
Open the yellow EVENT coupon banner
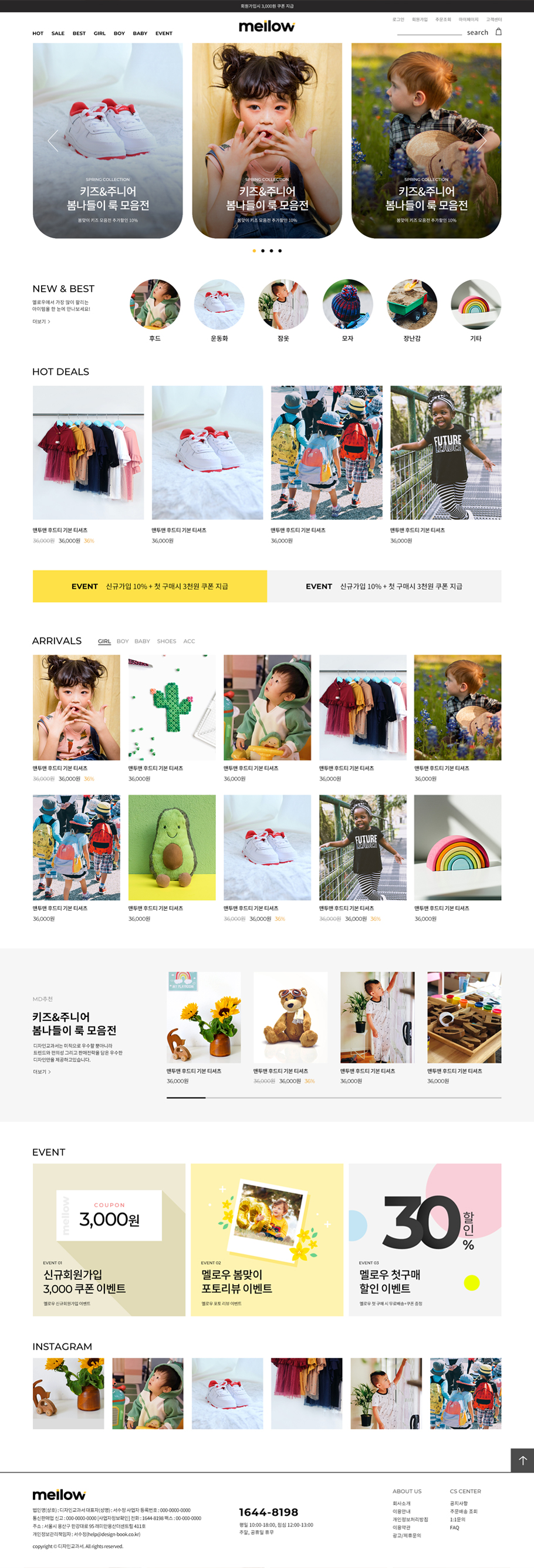150,586
